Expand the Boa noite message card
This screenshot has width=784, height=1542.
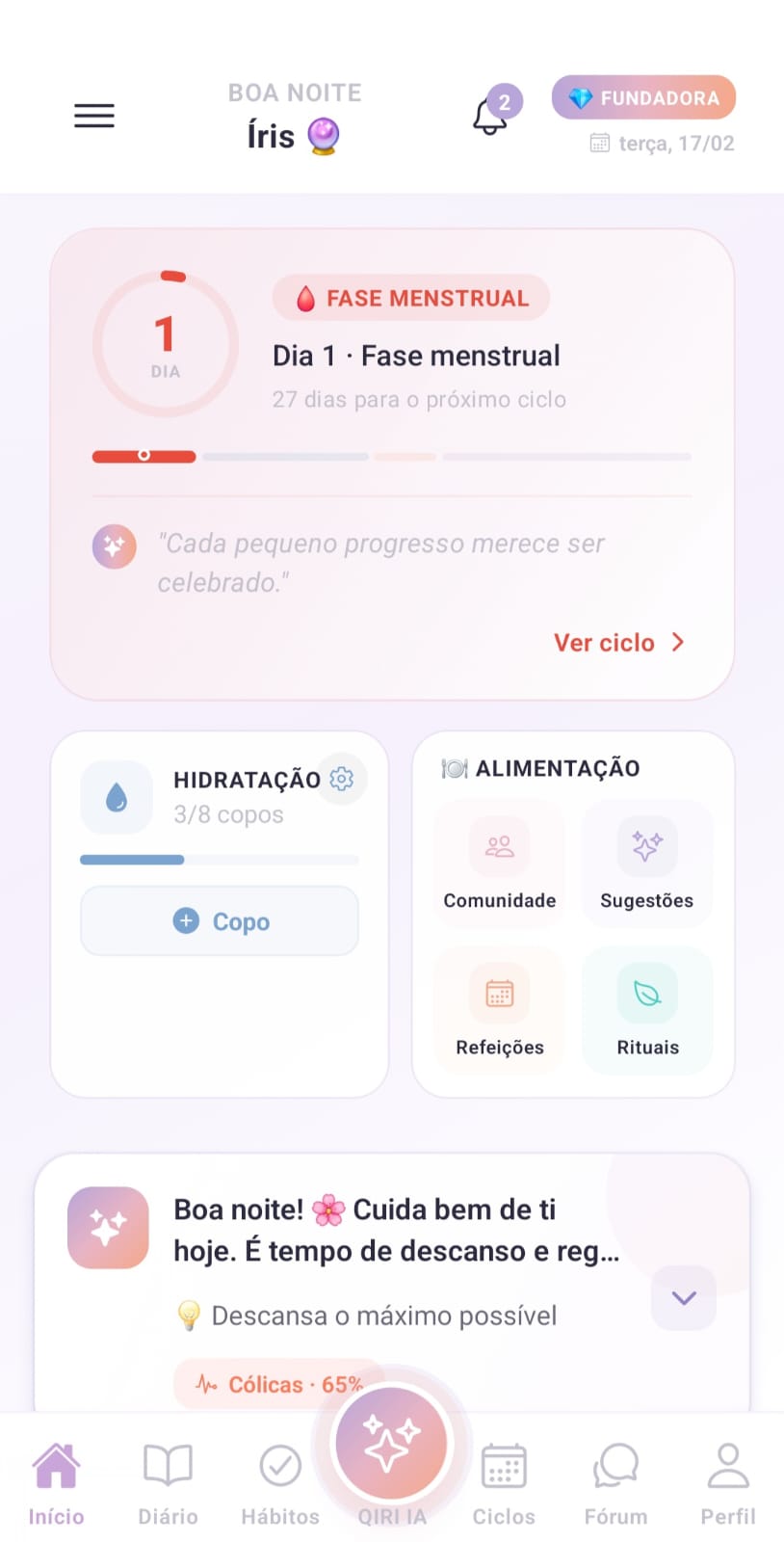684,1298
